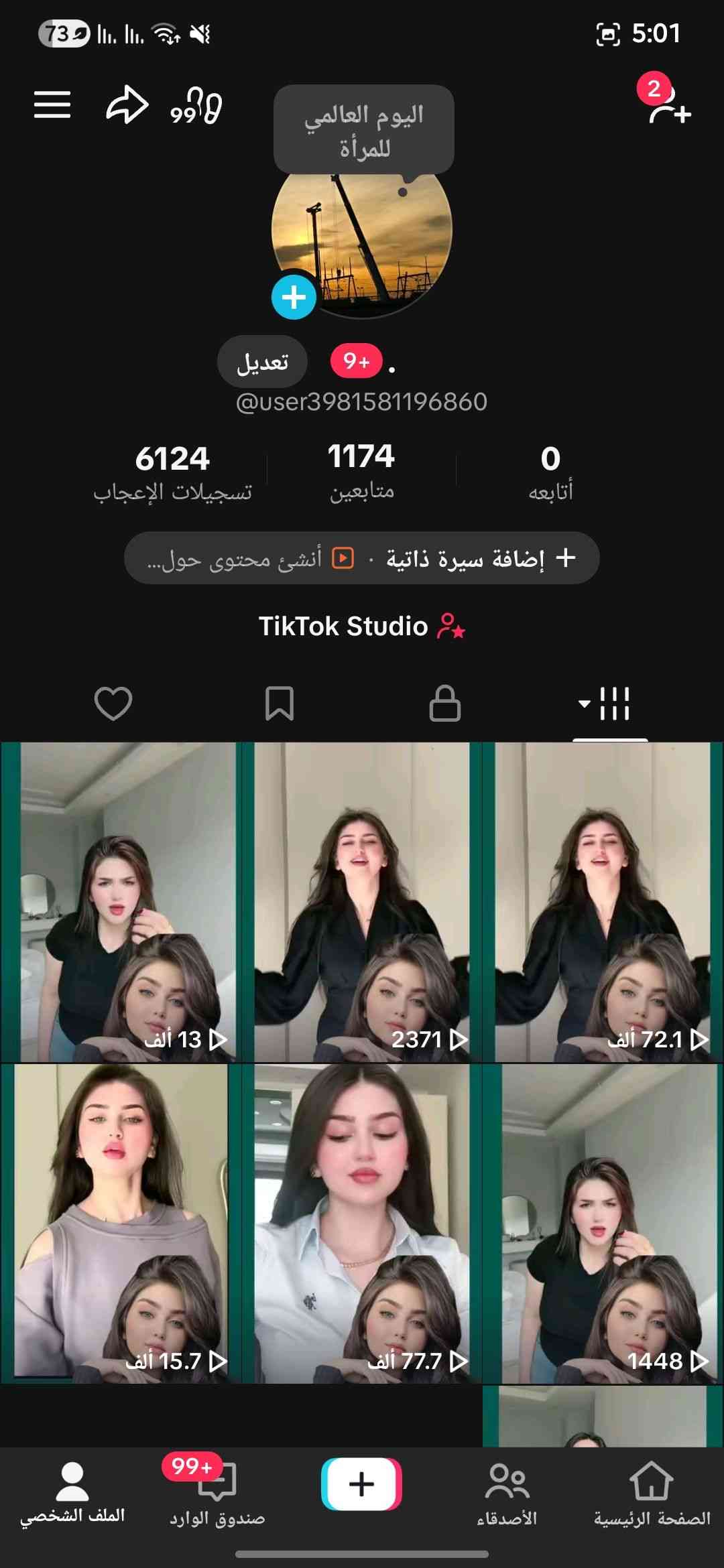
Task: Open the متابعين followers list
Action: [361, 470]
